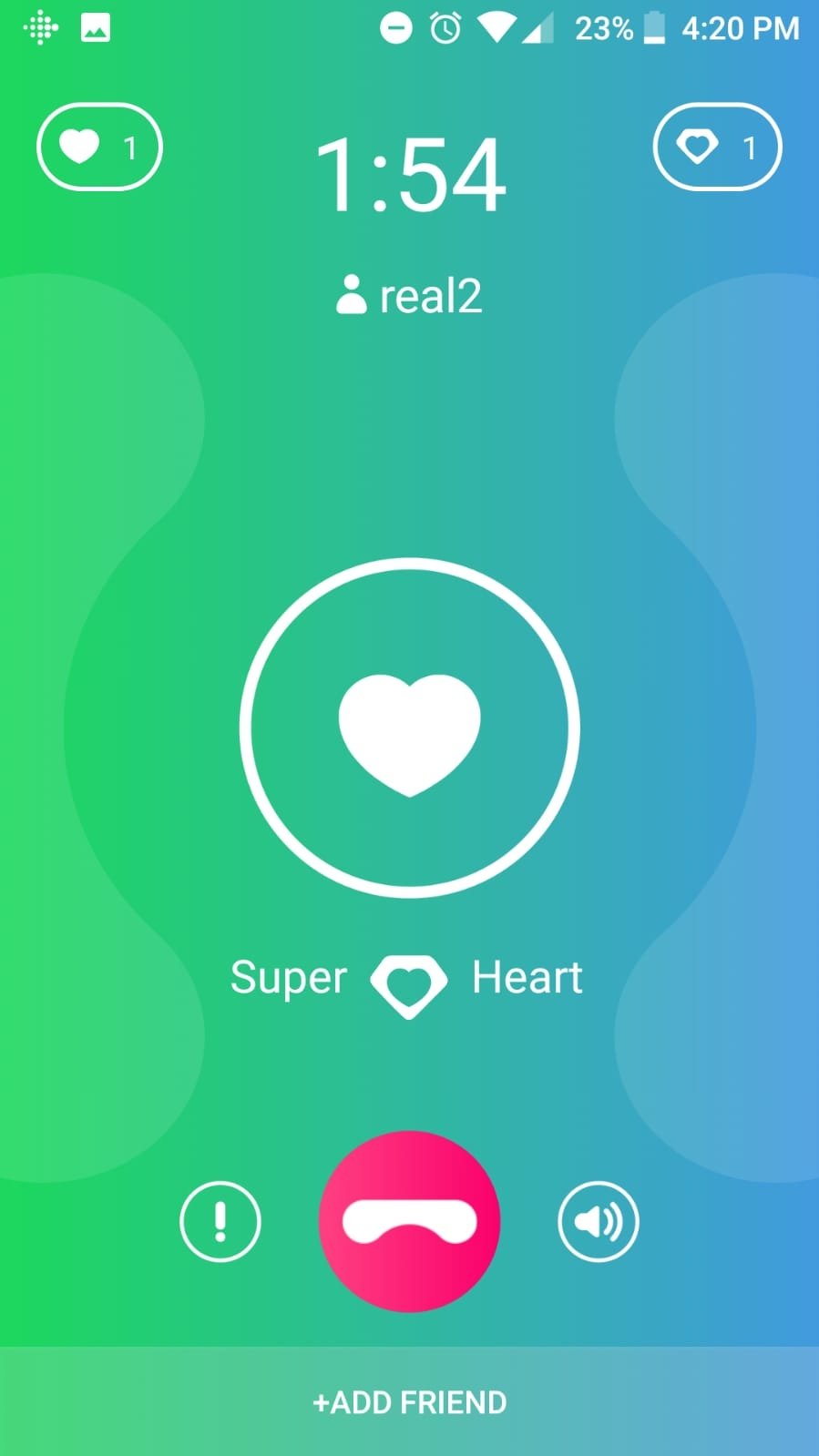Open the super hearts counter pill
Viewport: 819px width, 1456px height.
pos(718,147)
